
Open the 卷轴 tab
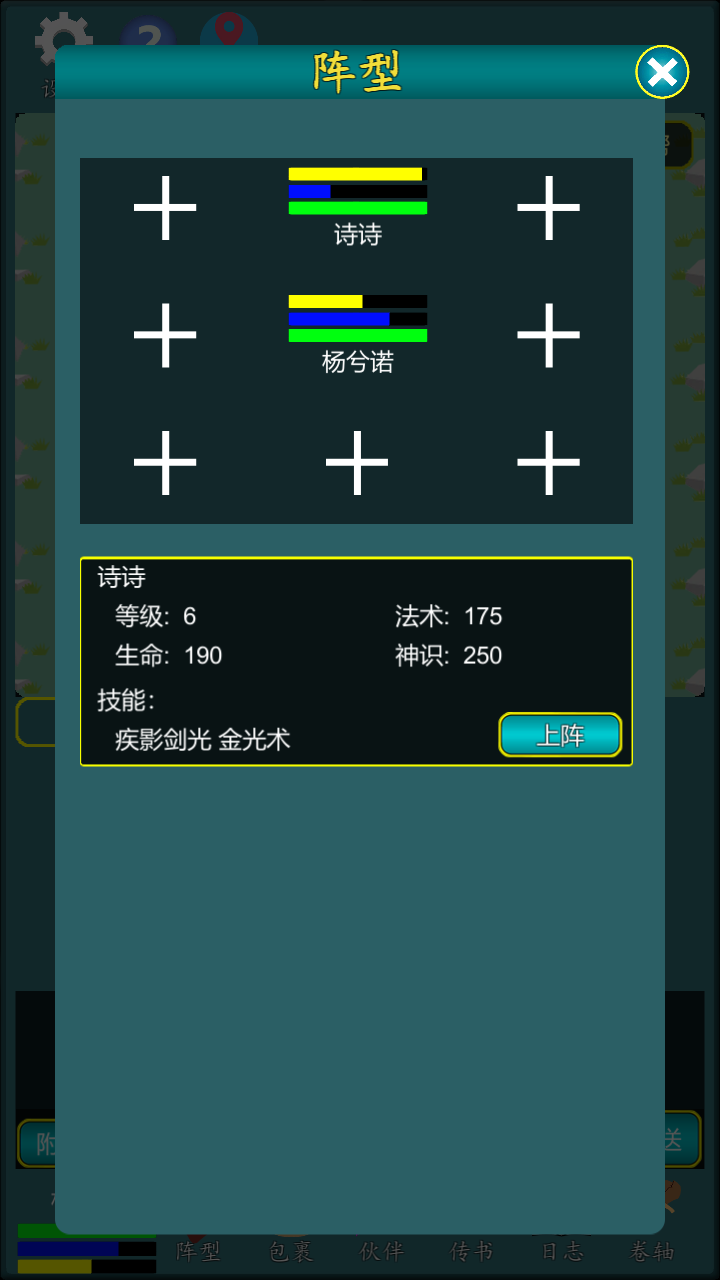652,1251
